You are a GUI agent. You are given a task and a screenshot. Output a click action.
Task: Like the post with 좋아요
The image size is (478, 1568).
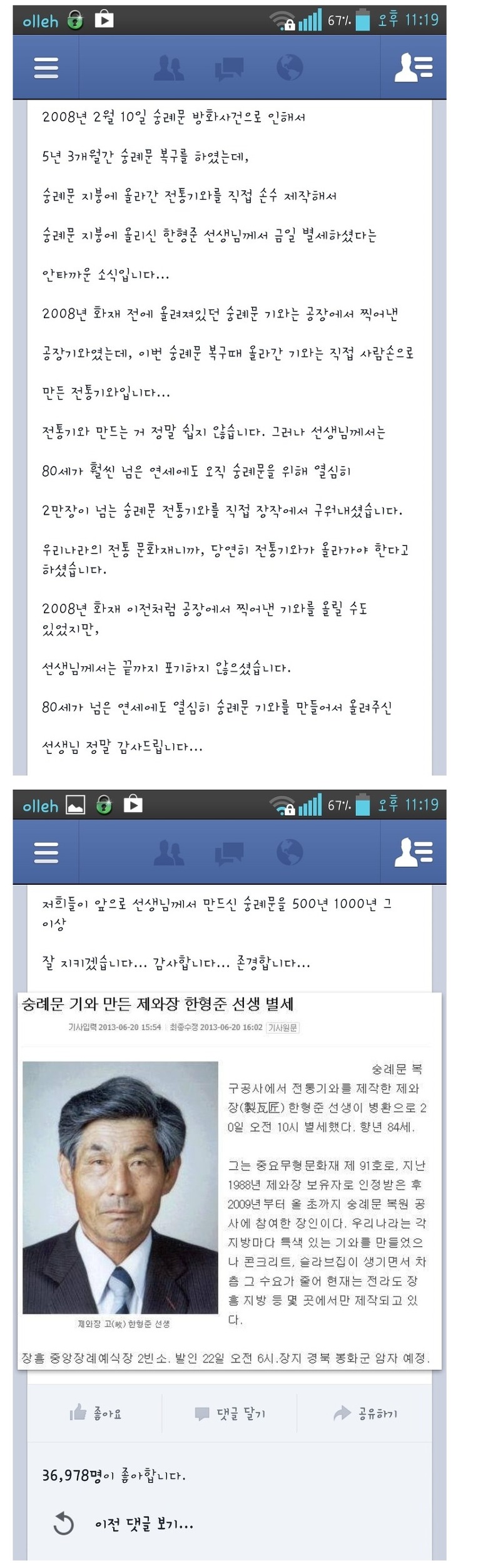96,1413
